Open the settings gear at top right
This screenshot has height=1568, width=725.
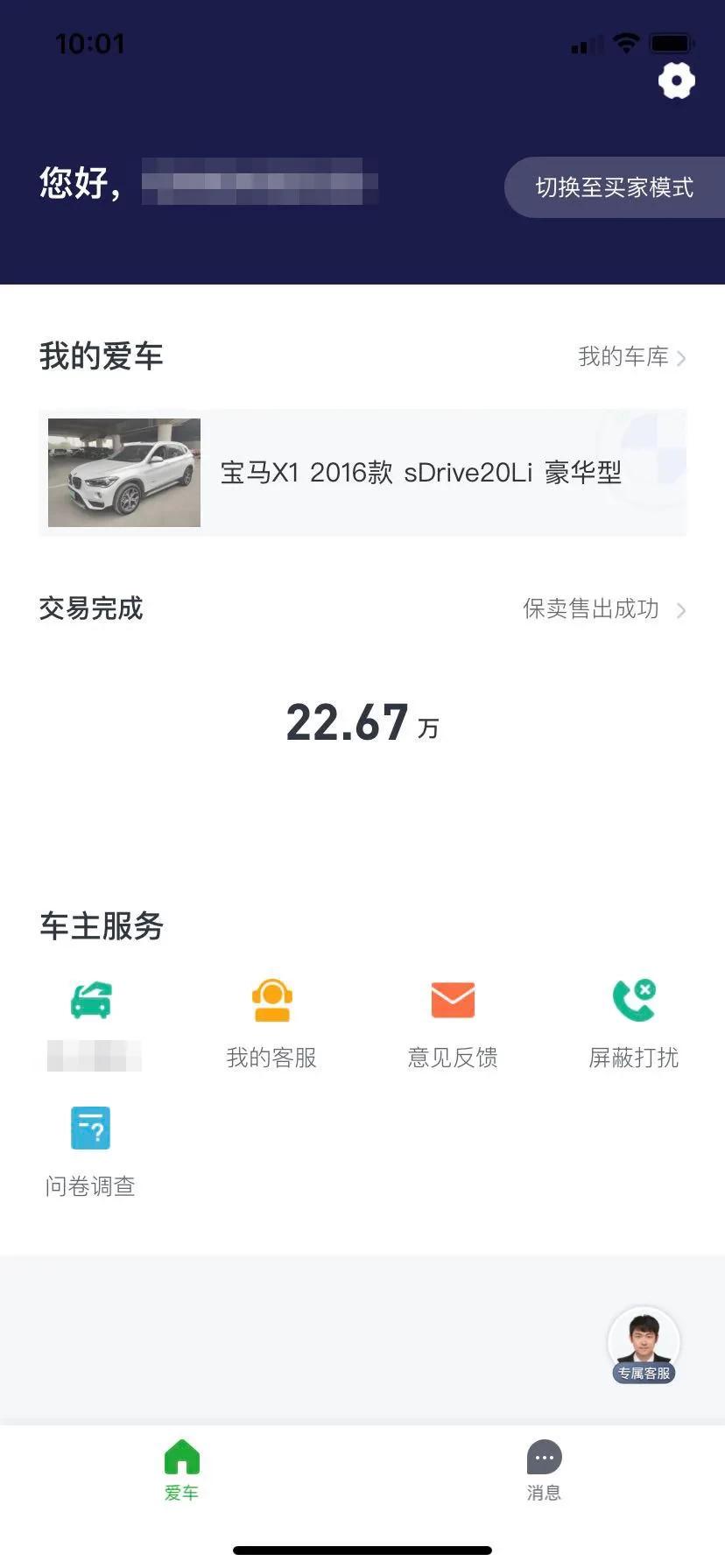pos(675,81)
